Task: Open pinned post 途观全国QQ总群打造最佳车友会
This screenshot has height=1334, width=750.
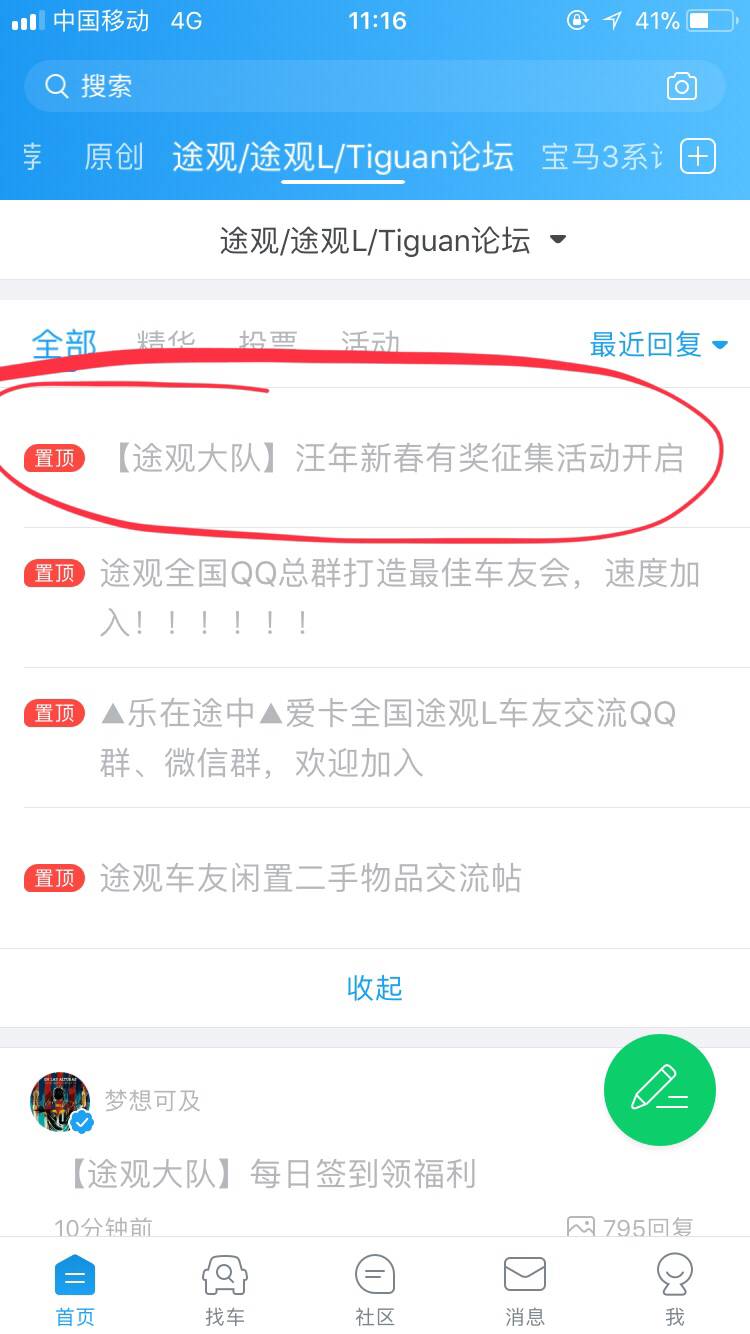Action: click(398, 598)
